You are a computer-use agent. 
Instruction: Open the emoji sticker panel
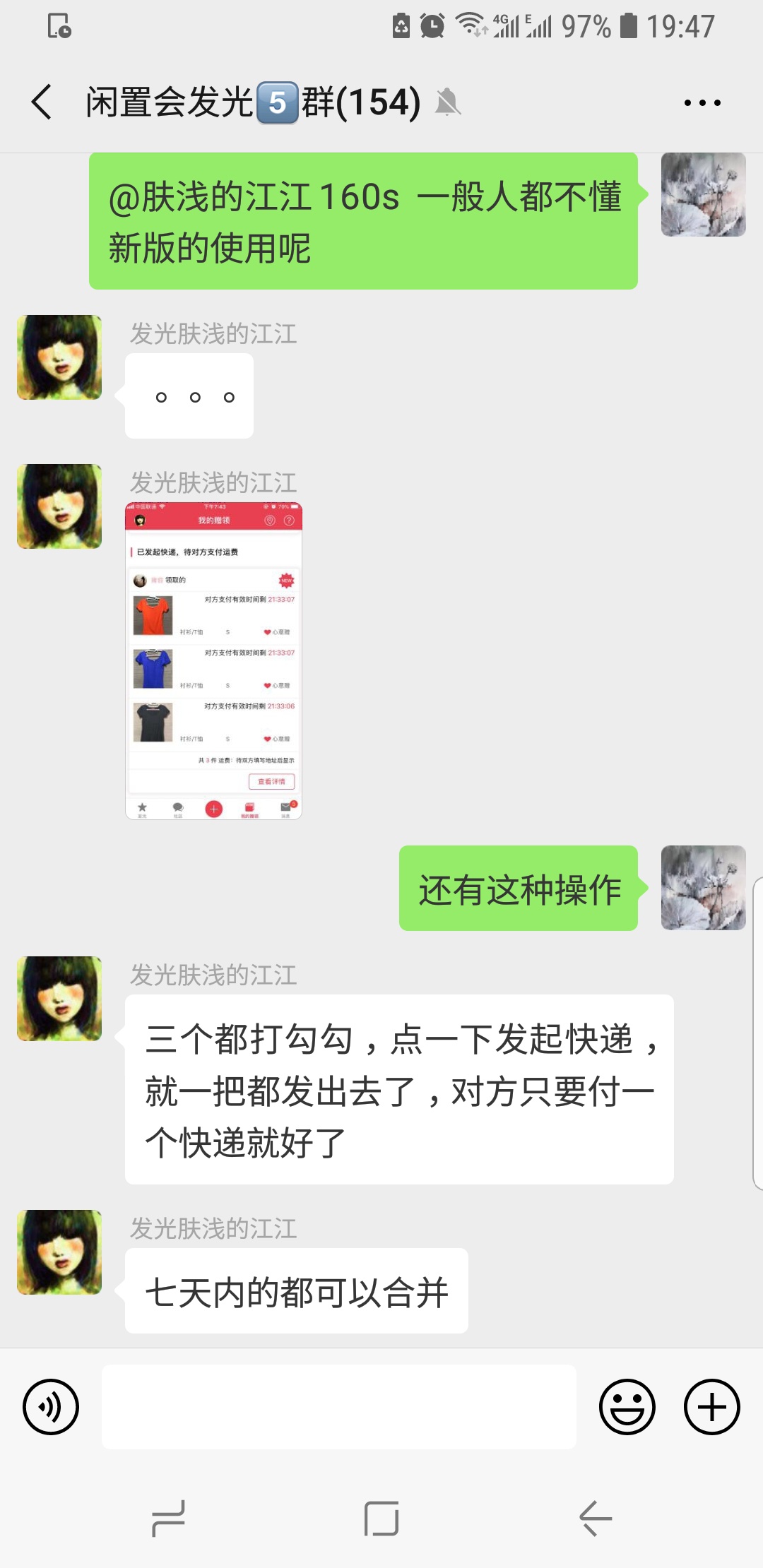point(627,1407)
